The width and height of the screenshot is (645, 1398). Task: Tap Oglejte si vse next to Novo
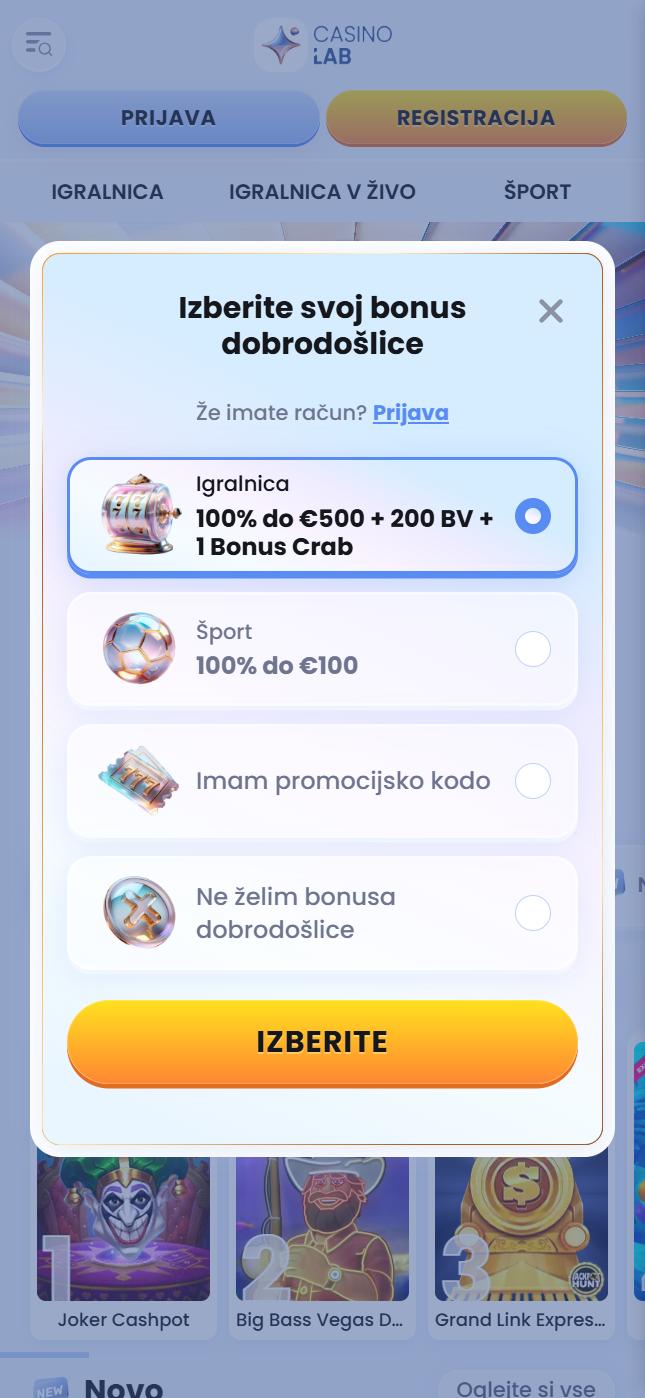point(526,1387)
